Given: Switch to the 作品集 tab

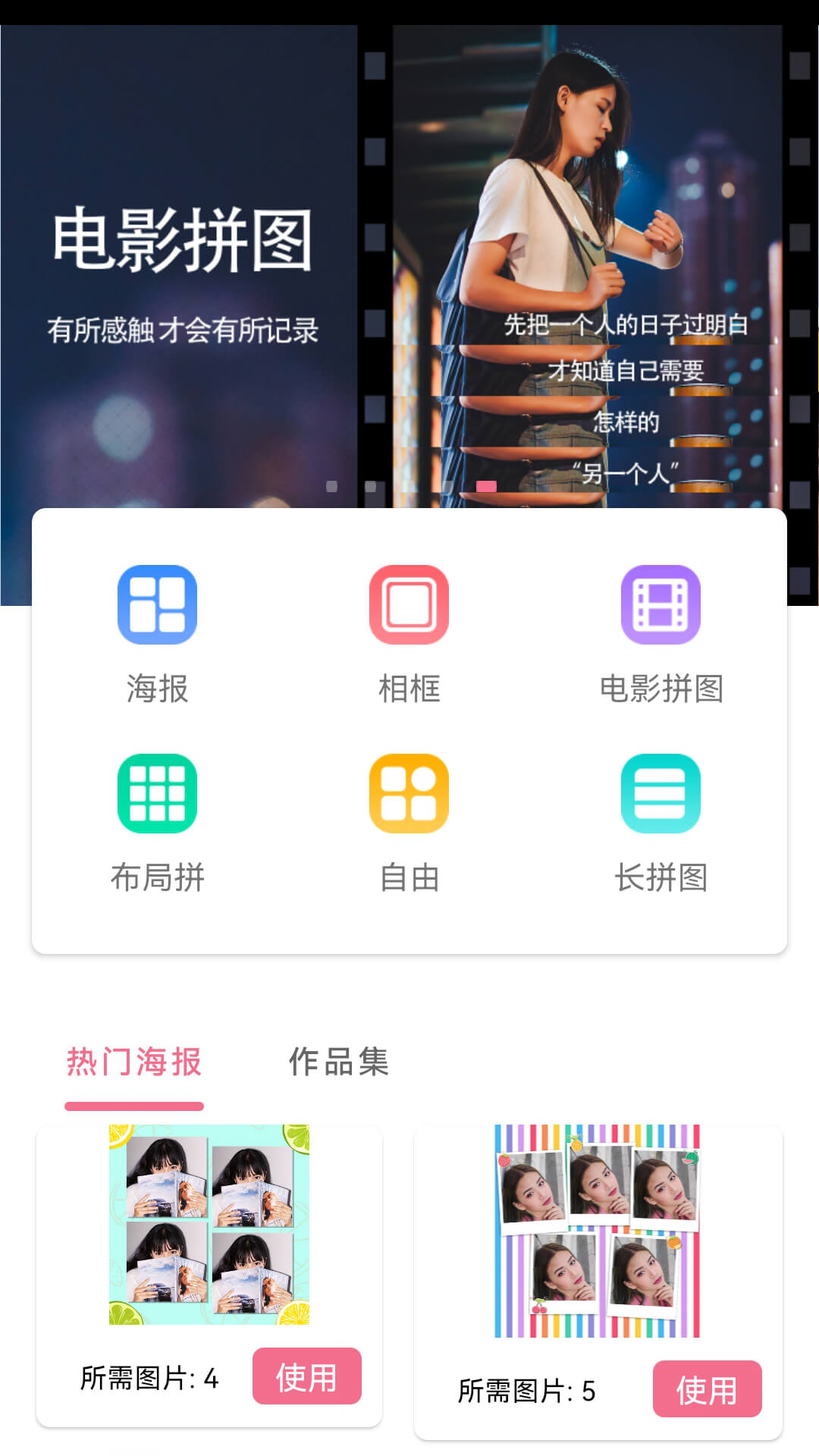Looking at the screenshot, I should tap(339, 1062).
